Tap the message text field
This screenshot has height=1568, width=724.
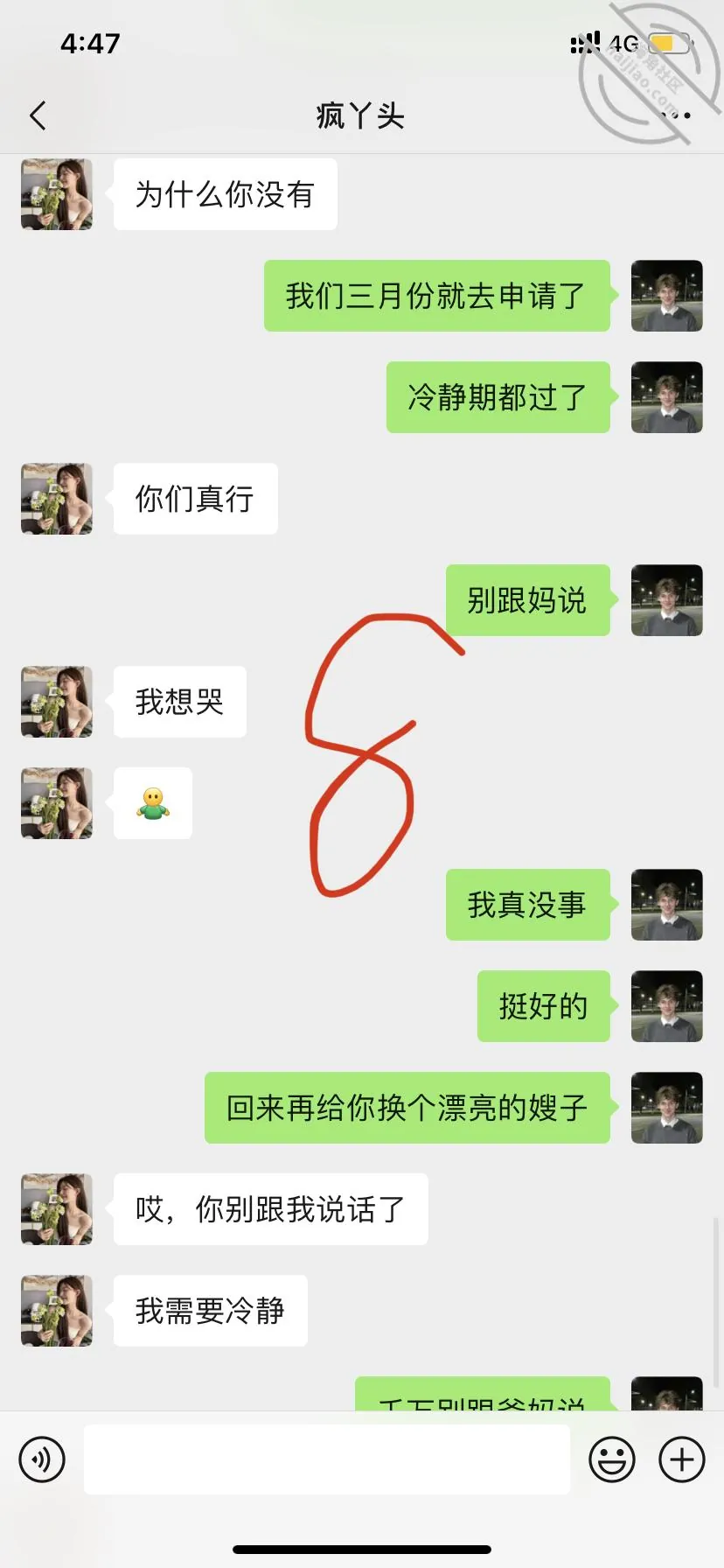(327, 1459)
